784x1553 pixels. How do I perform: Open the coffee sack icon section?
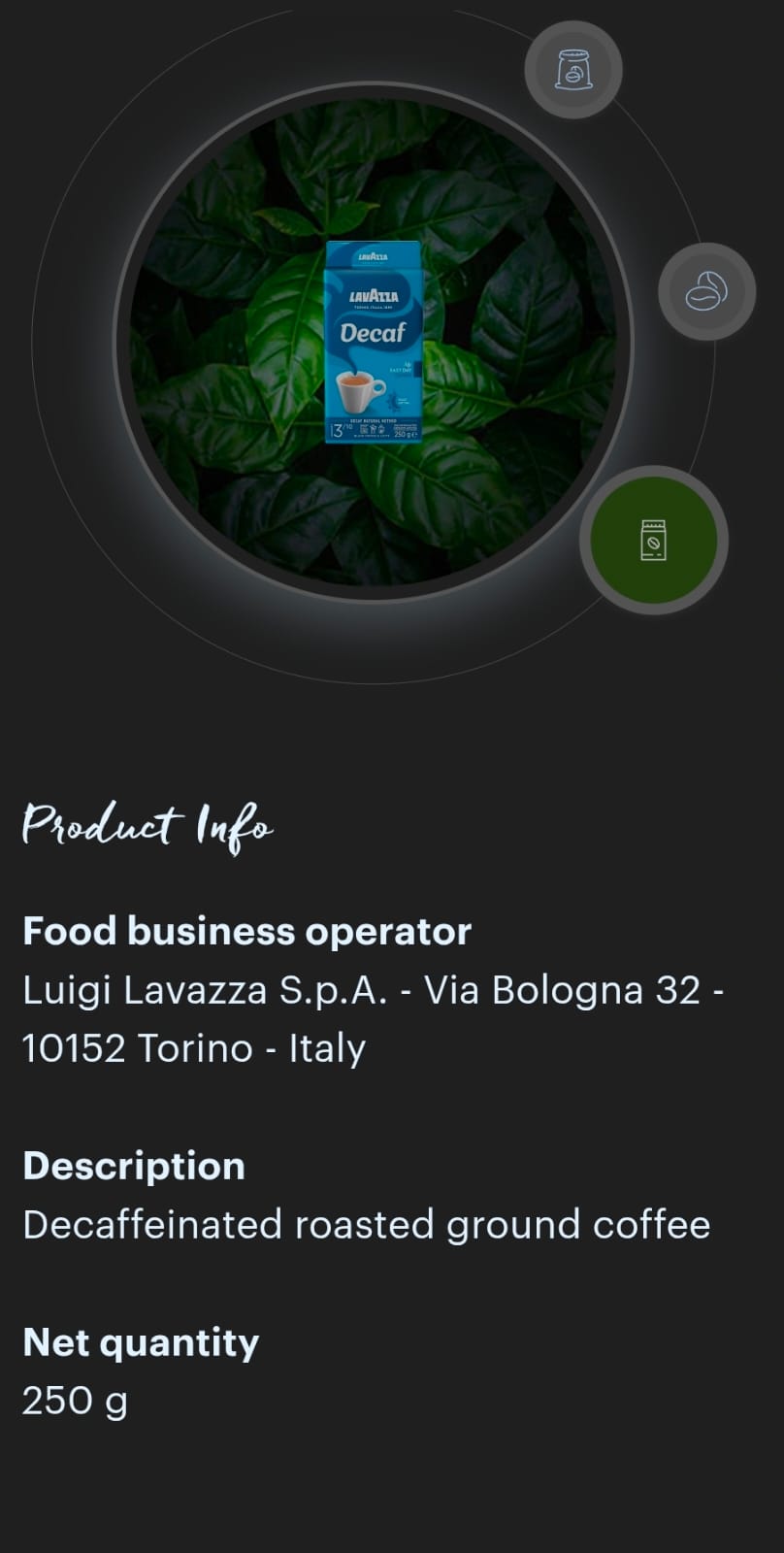pyautogui.click(x=572, y=70)
